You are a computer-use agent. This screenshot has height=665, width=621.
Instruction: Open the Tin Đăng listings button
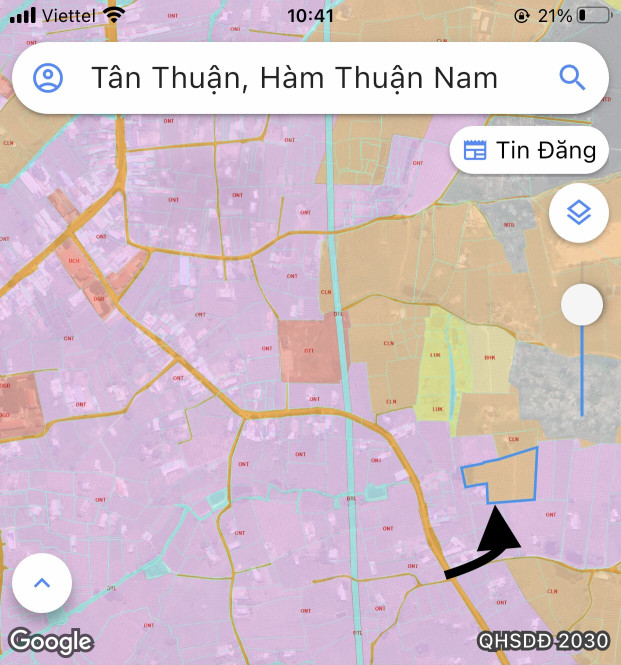tap(530, 151)
